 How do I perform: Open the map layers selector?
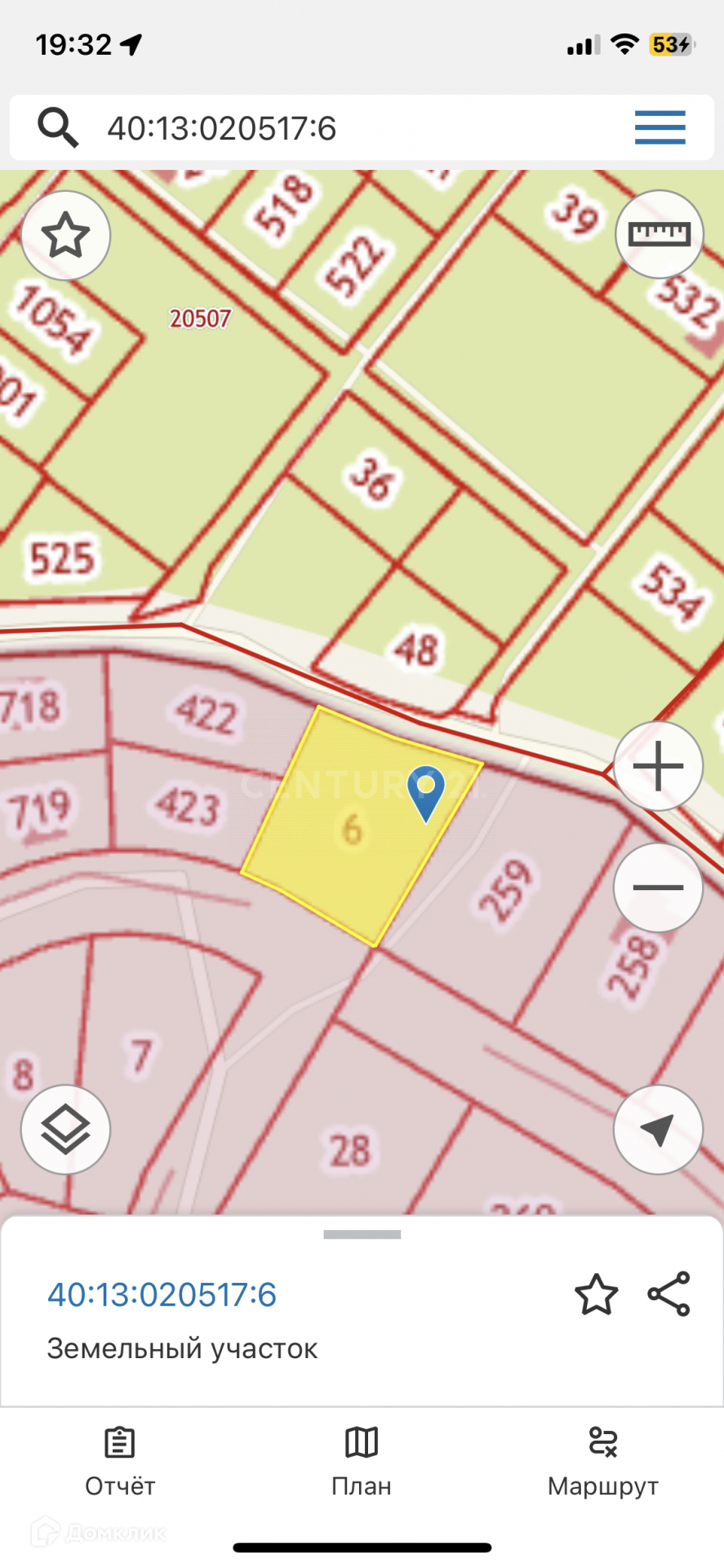[65, 1130]
